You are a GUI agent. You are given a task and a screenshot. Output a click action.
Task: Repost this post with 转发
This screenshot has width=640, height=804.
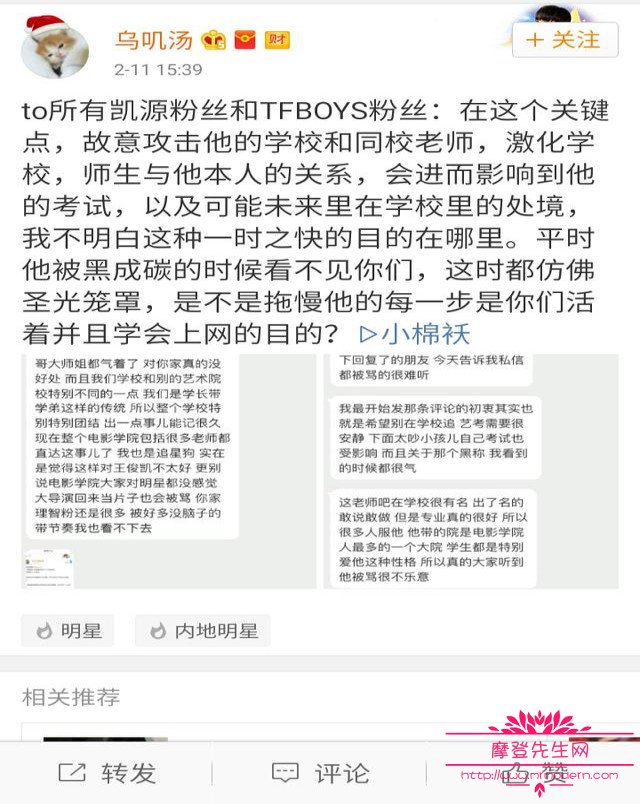click(108, 773)
